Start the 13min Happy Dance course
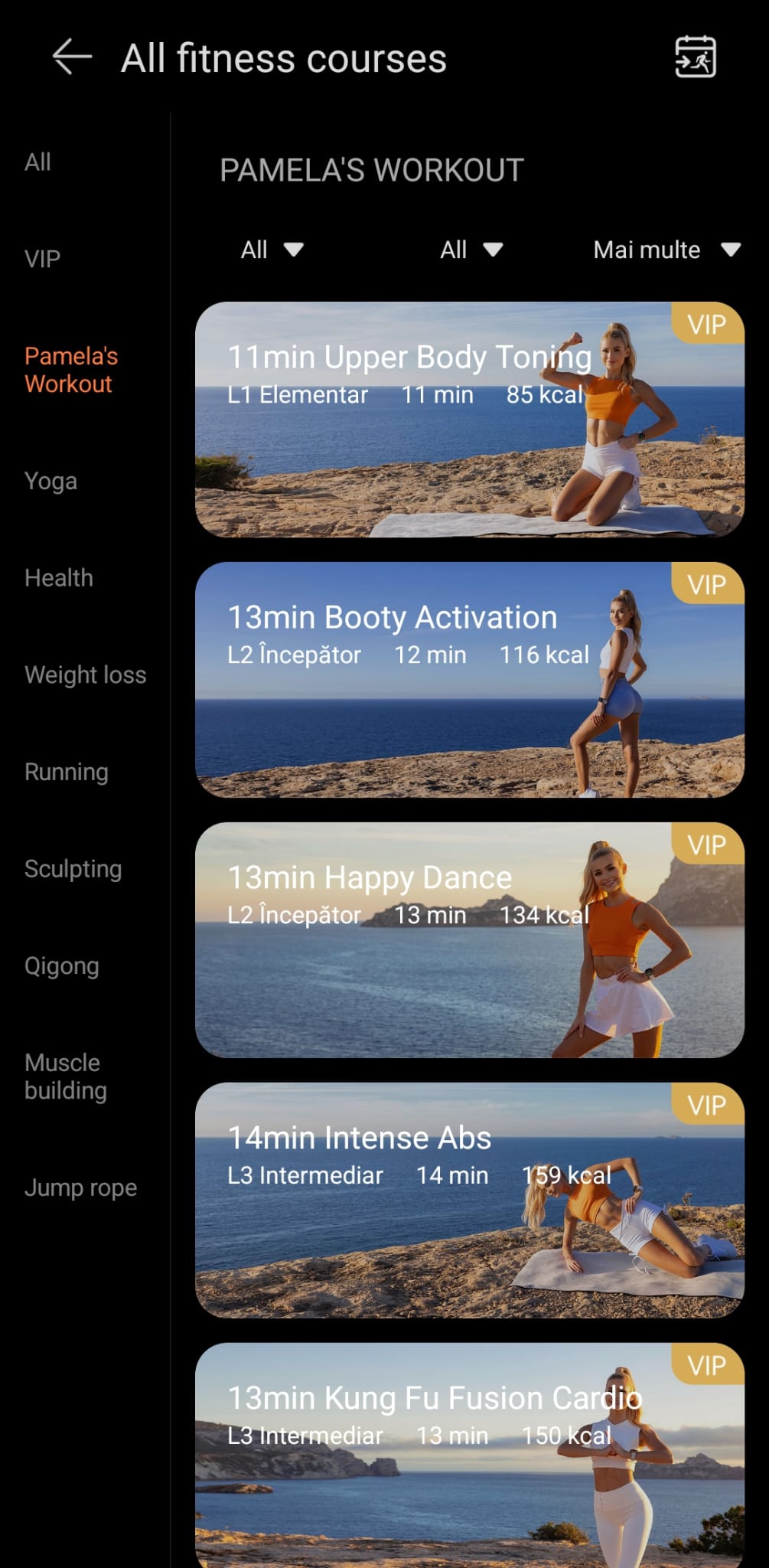Image resolution: width=769 pixels, height=1568 pixels. coord(469,940)
